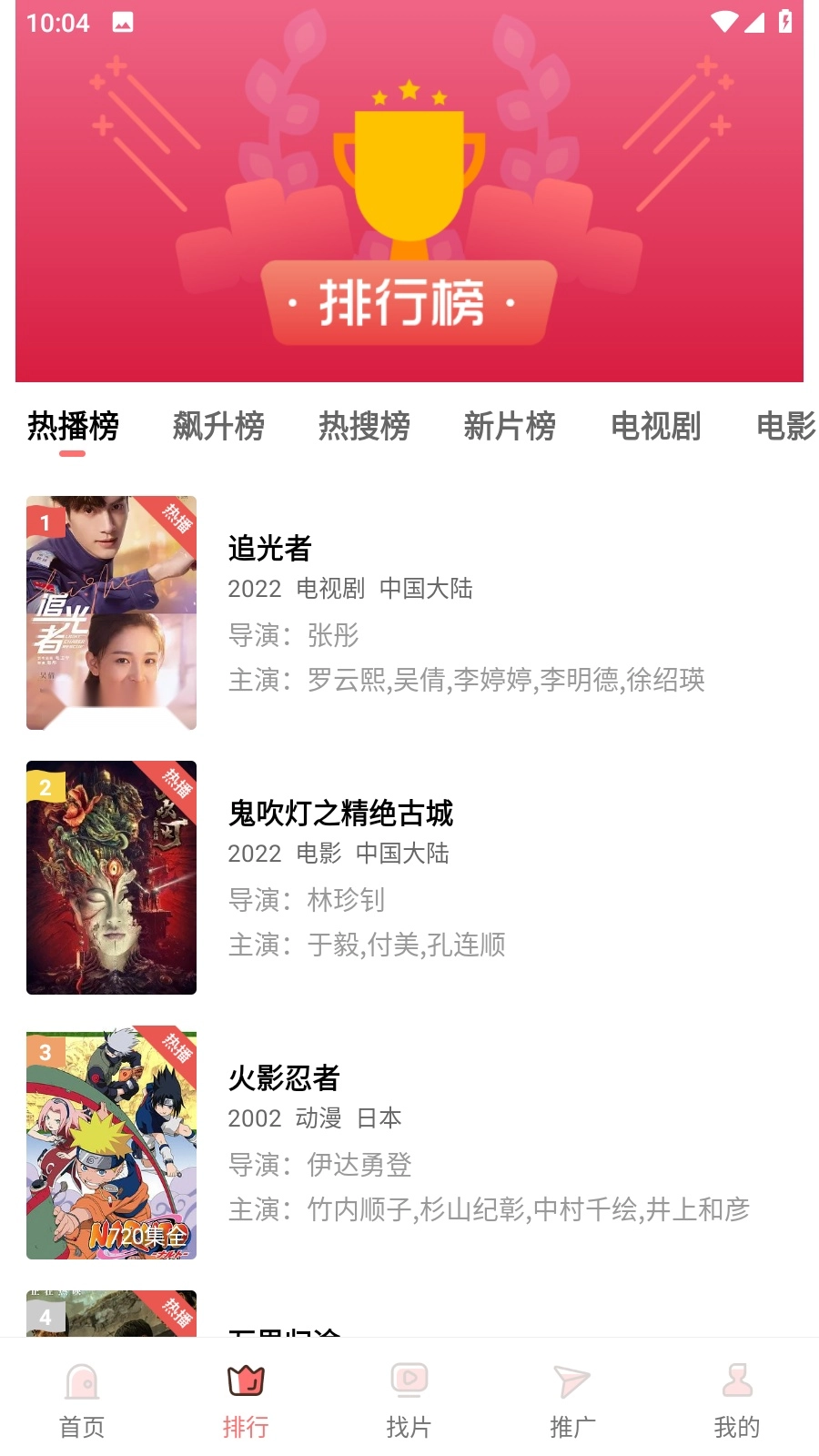Open 鬼吹灯之精绝古城 movie entry
This screenshot has width=819, height=1456.
(x=340, y=814)
